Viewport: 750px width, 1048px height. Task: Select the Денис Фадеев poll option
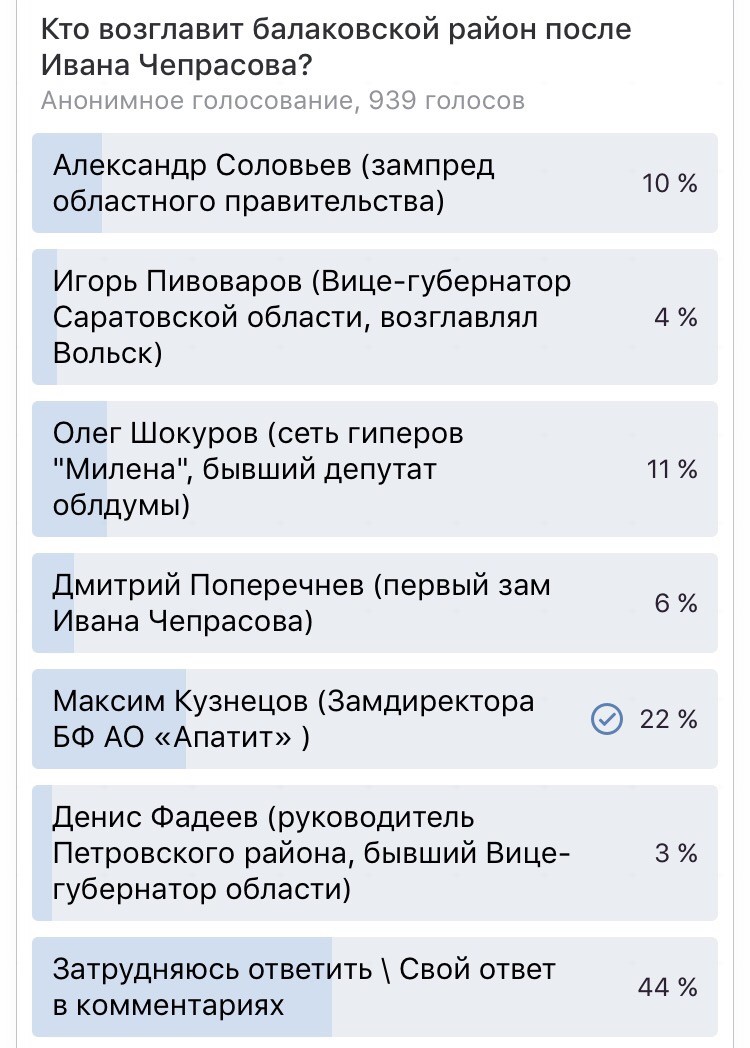[374, 853]
